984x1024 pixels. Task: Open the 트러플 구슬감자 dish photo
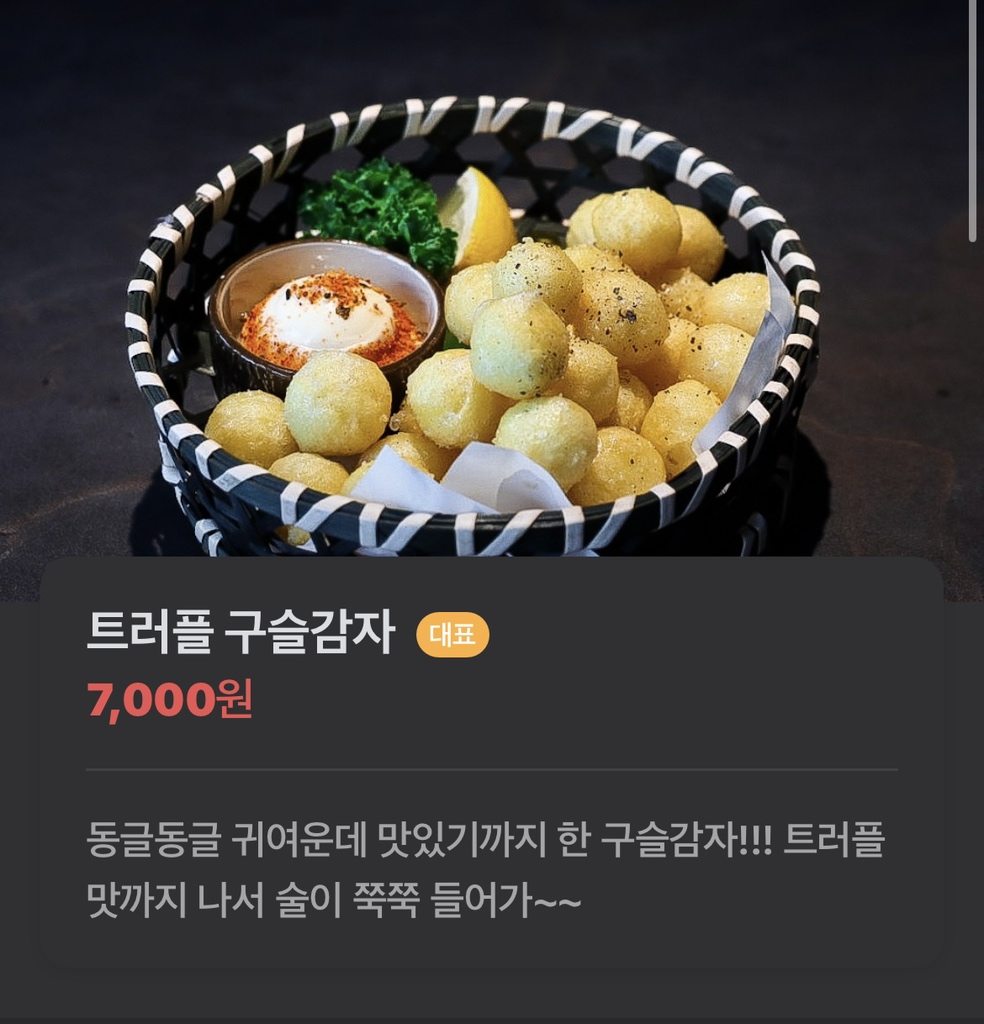tap(490, 300)
